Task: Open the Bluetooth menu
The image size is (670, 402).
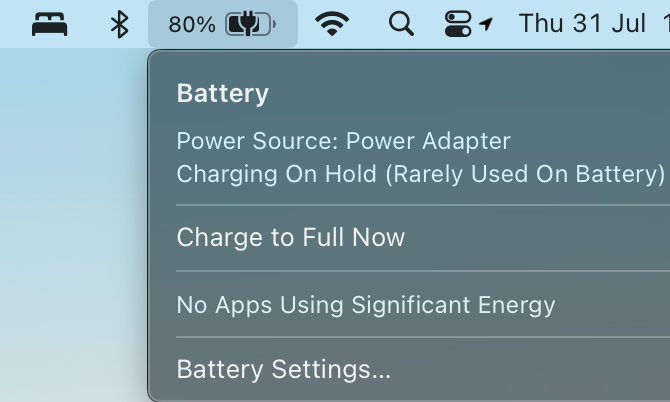Action: 119,24
